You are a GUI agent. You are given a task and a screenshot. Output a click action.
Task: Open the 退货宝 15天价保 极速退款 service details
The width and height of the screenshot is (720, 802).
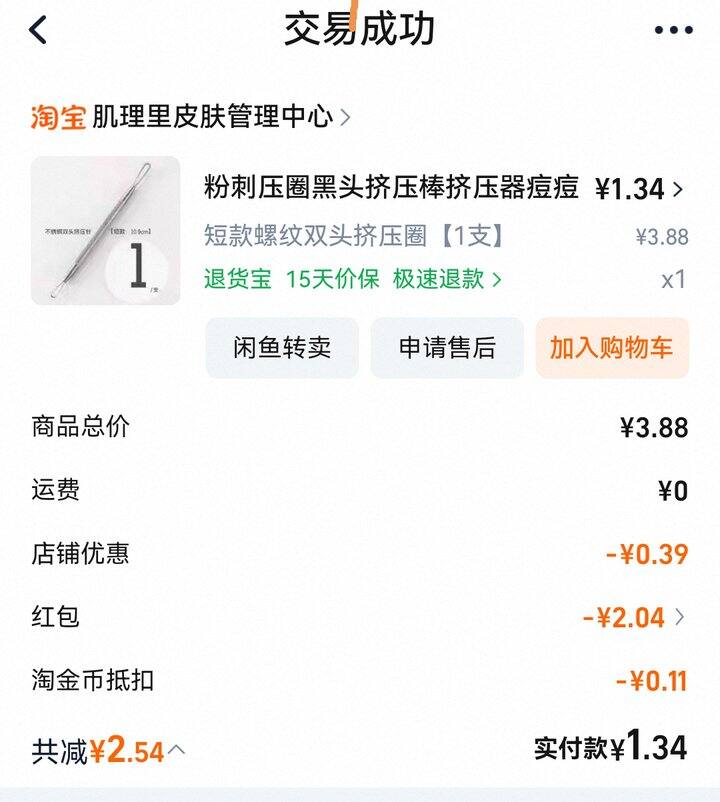coord(353,278)
